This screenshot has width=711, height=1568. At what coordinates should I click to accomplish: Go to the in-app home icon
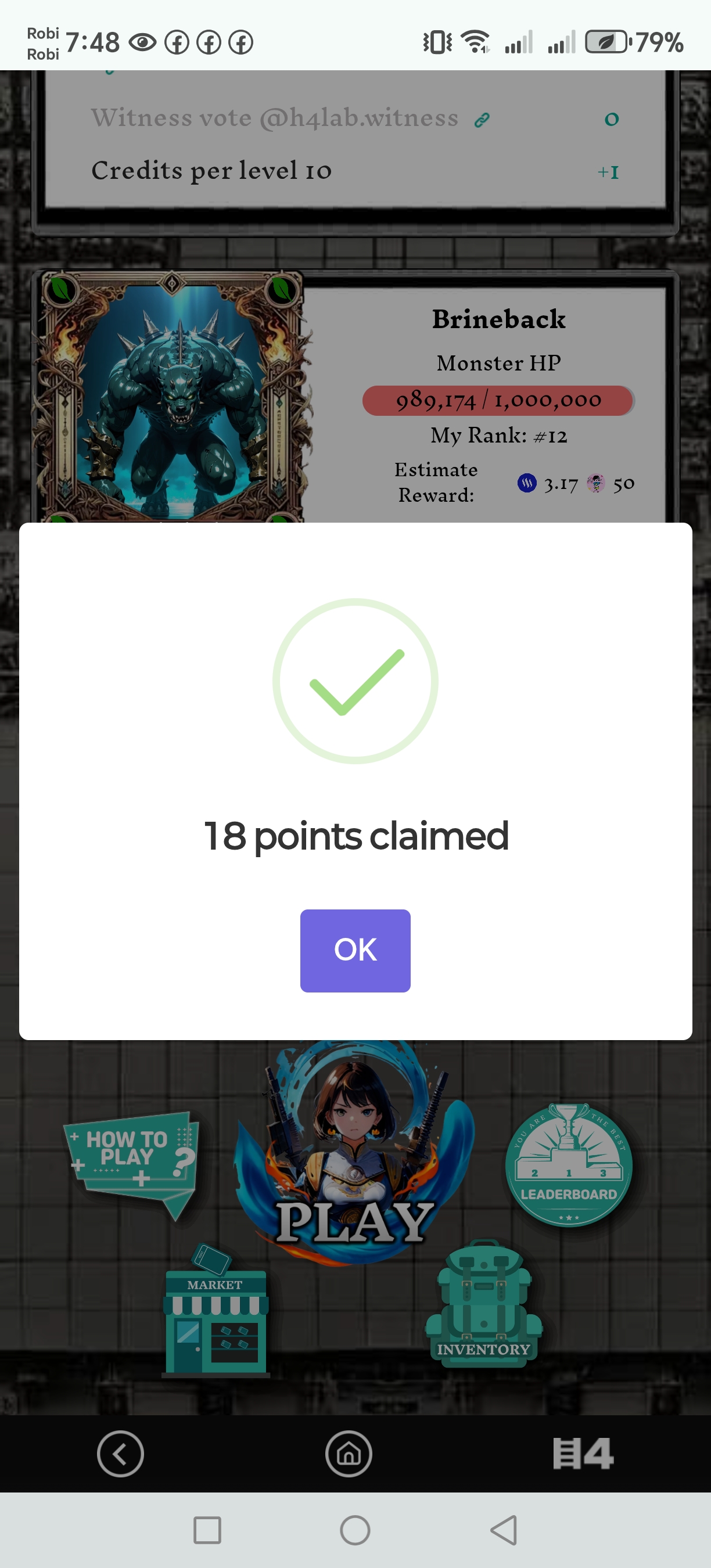pyautogui.click(x=349, y=1454)
